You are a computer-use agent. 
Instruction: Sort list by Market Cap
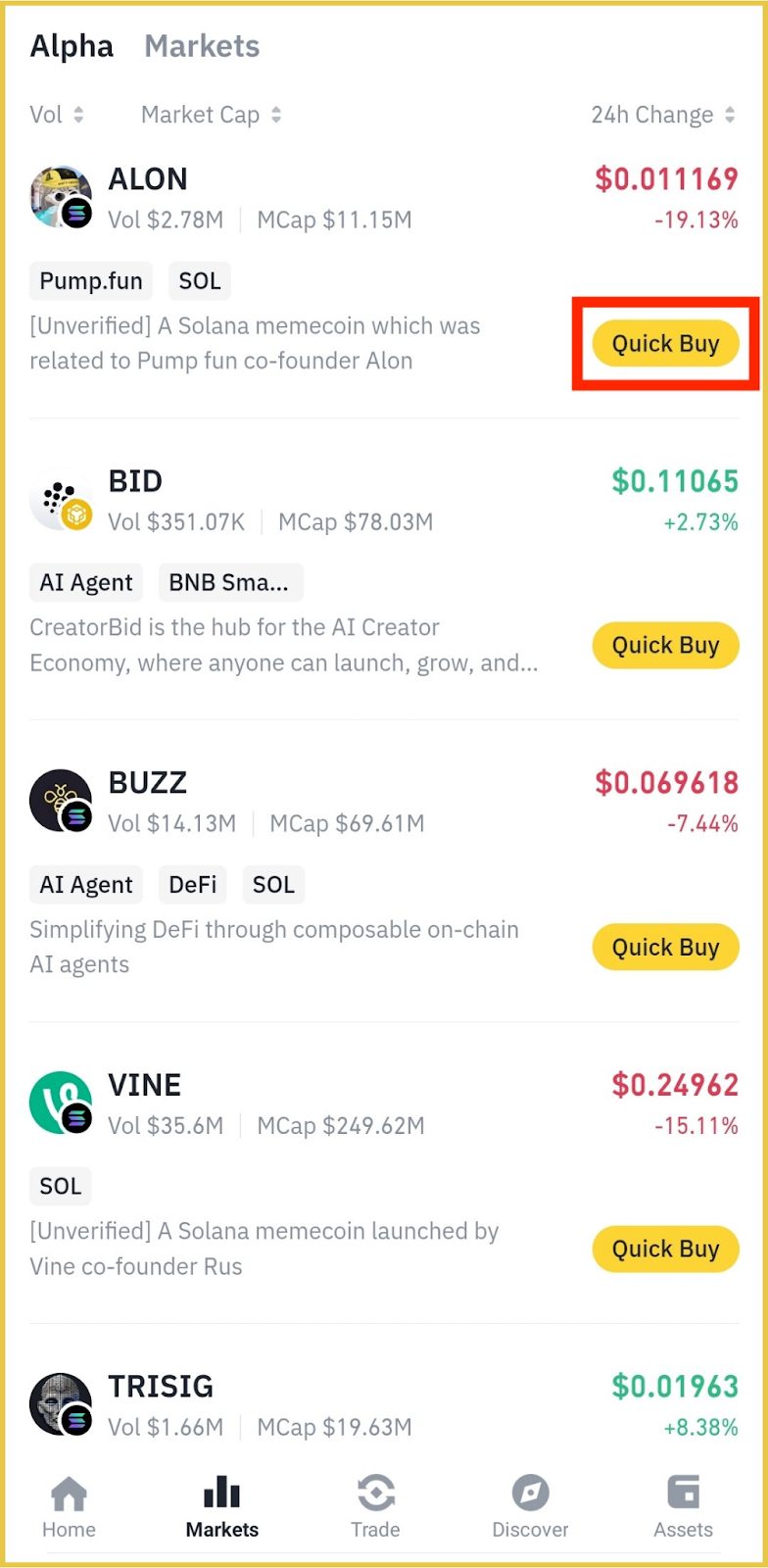coord(211,115)
